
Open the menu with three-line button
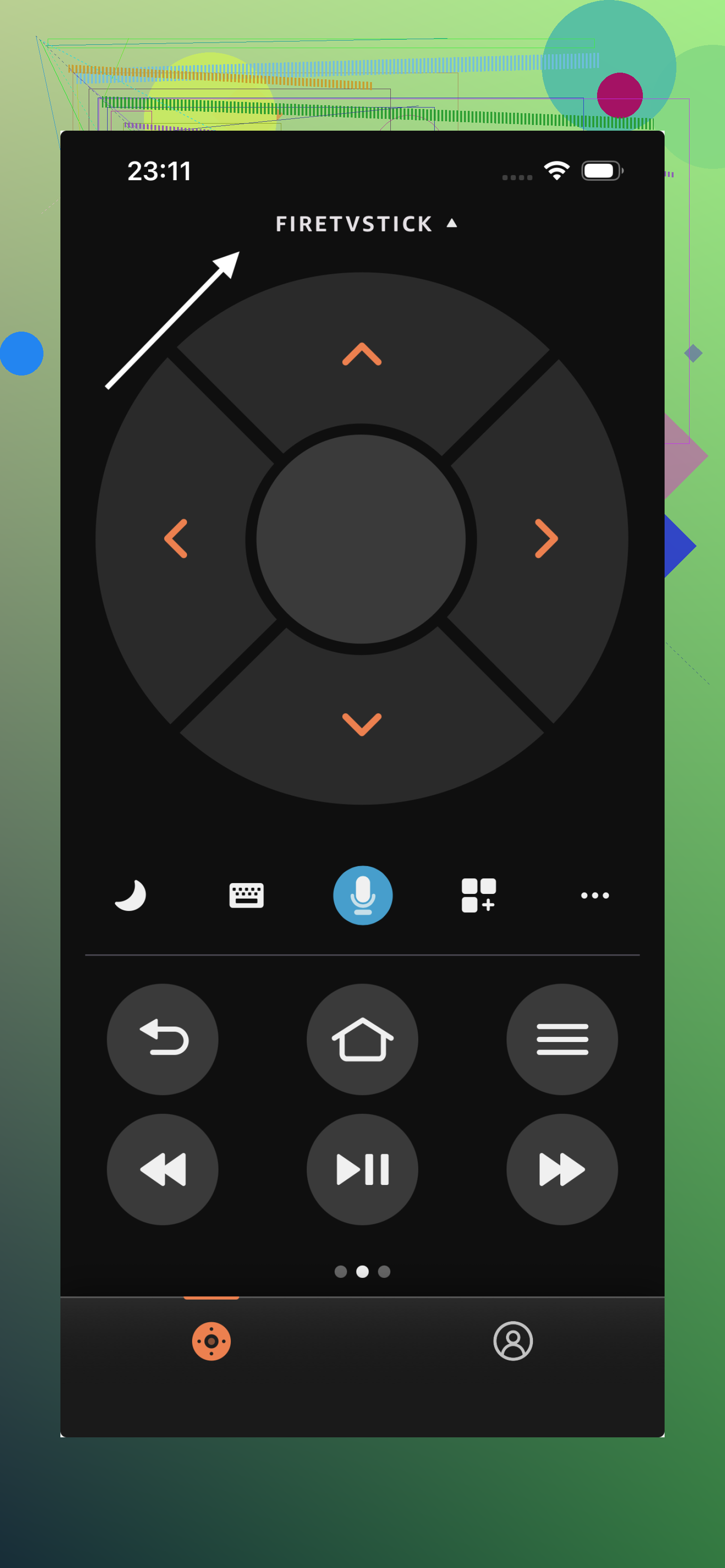click(562, 1039)
